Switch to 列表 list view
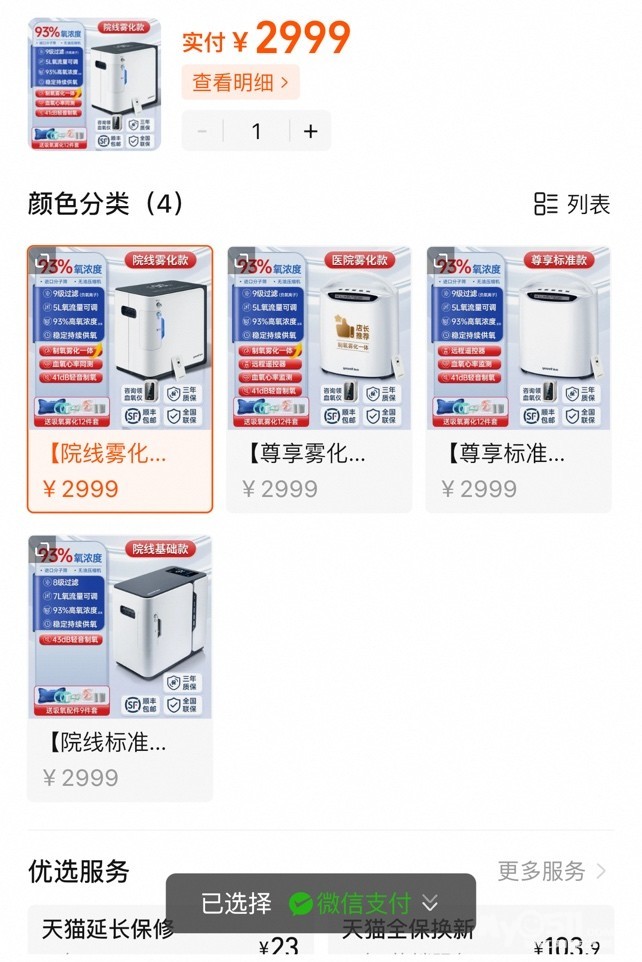 (572, 204)
